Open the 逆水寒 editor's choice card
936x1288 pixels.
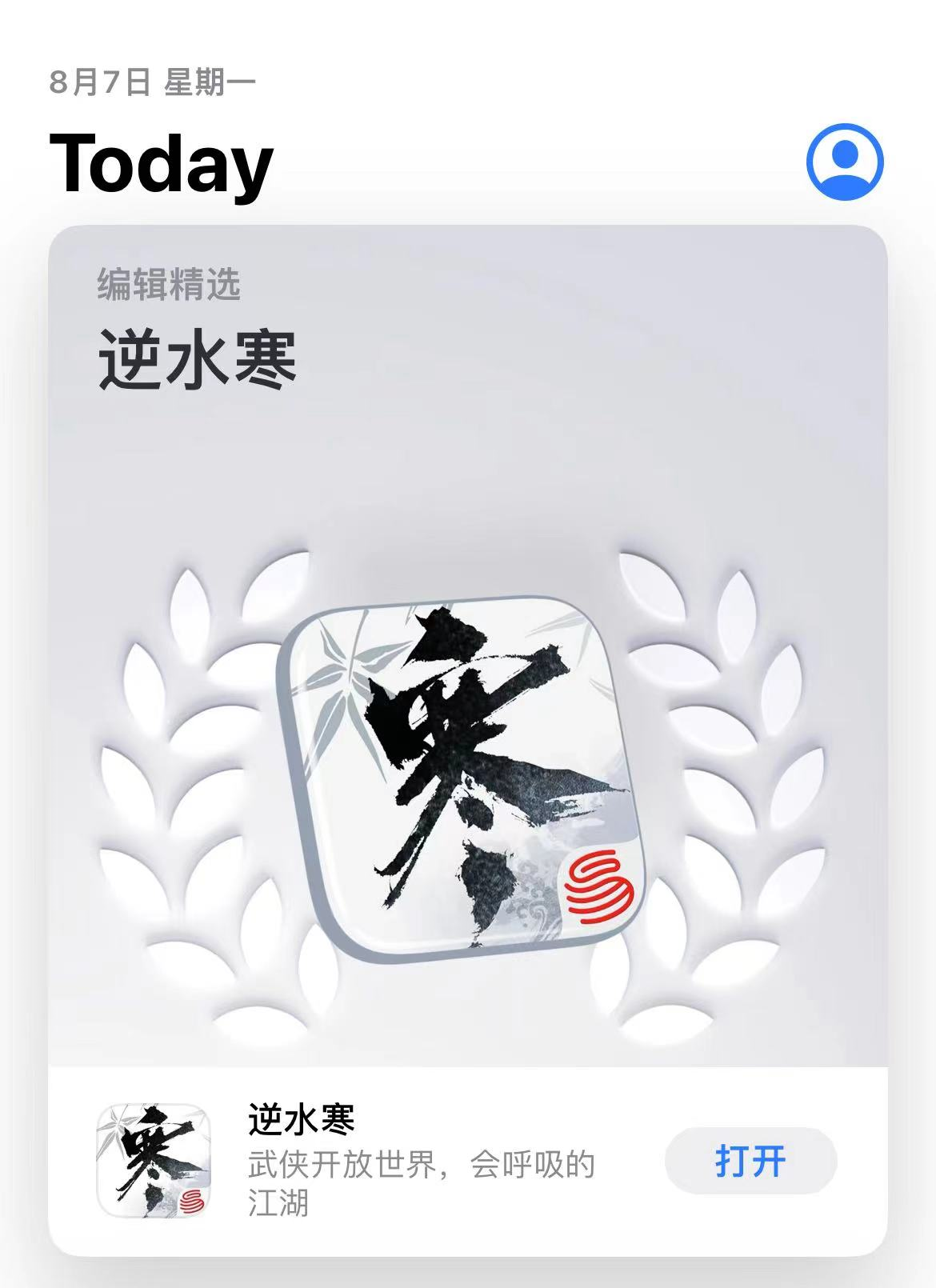467,640
